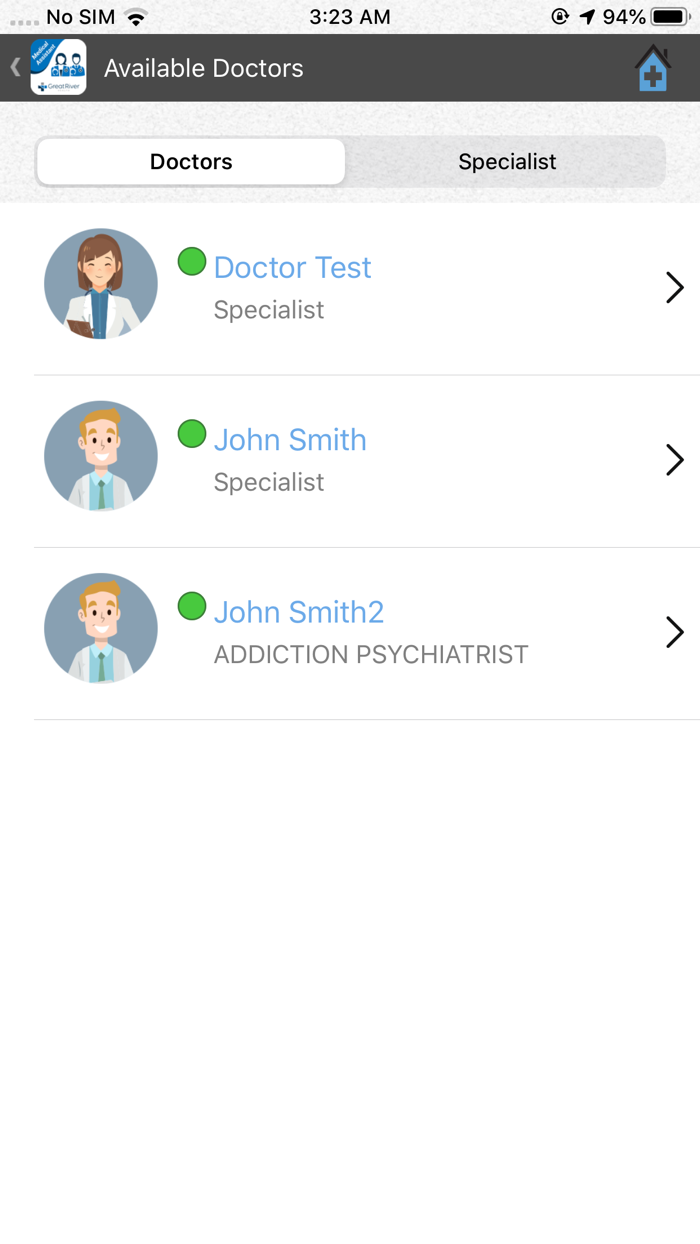The width and height of the screenshot is (700, 1244).
Task: Select the Doctors tab
Action: (x=191, y=162)
